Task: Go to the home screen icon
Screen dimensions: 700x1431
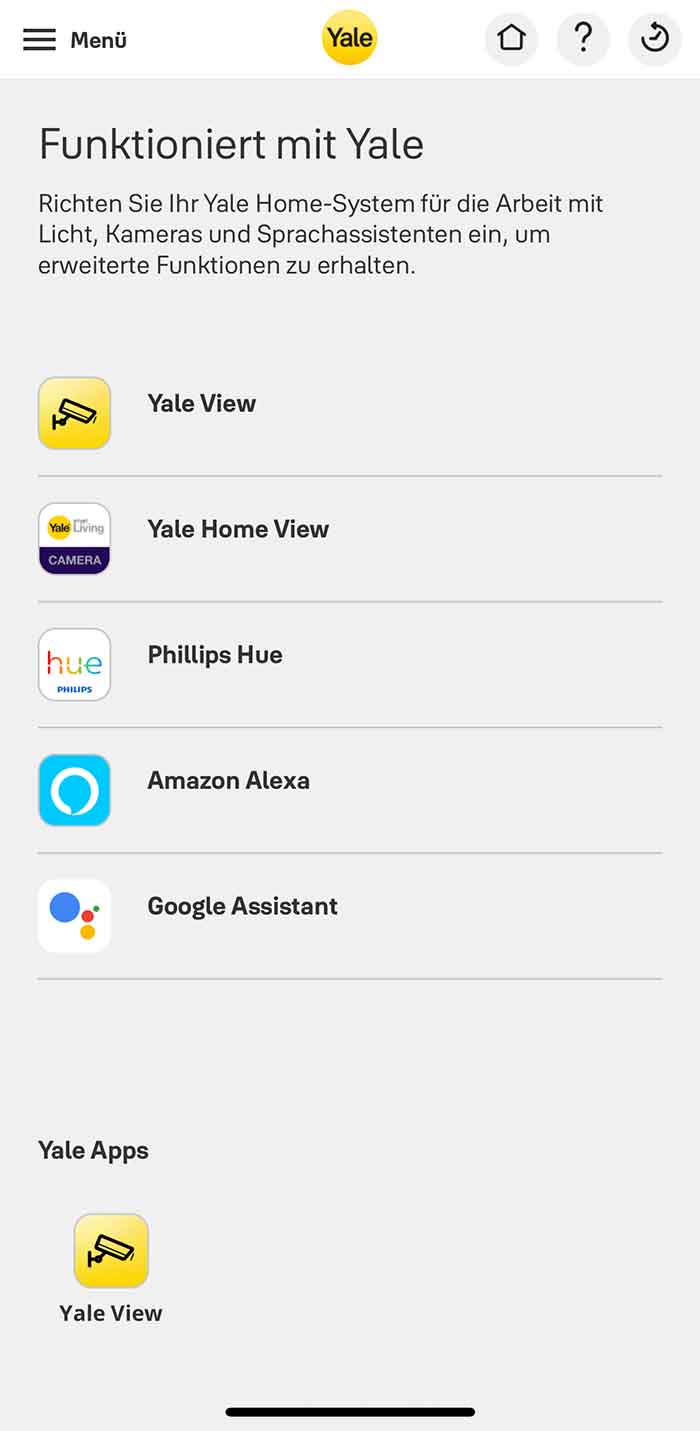Action: tap(511, 40)
